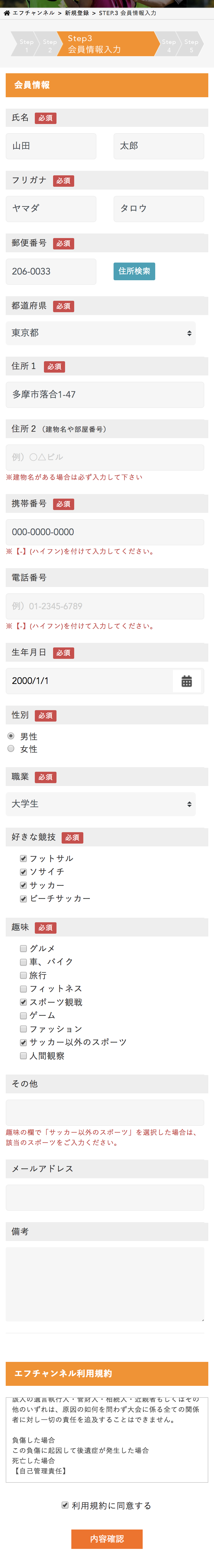Check the 旅行 hobby checkbox

[23, 975]
